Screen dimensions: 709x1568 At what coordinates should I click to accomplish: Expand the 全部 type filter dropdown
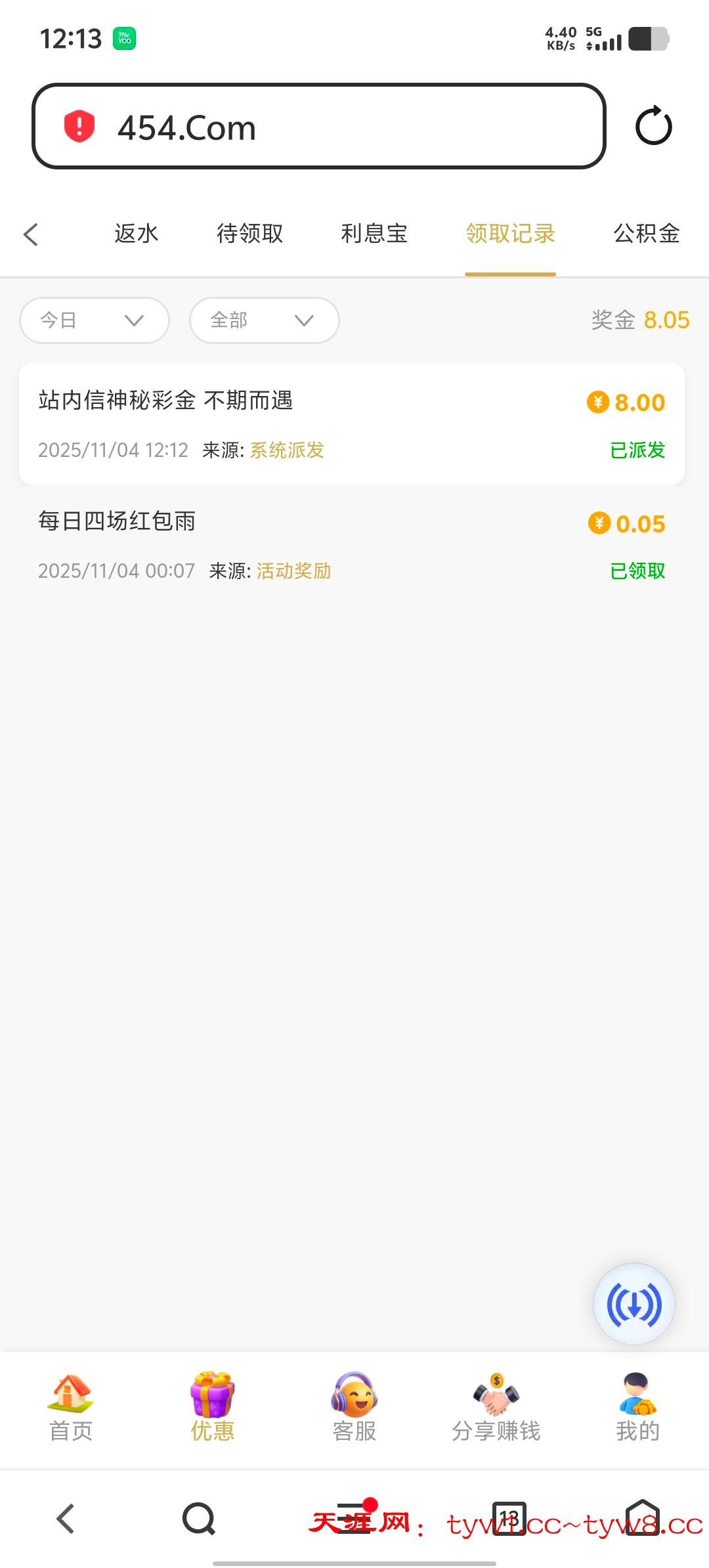click(x=264, y=320)
